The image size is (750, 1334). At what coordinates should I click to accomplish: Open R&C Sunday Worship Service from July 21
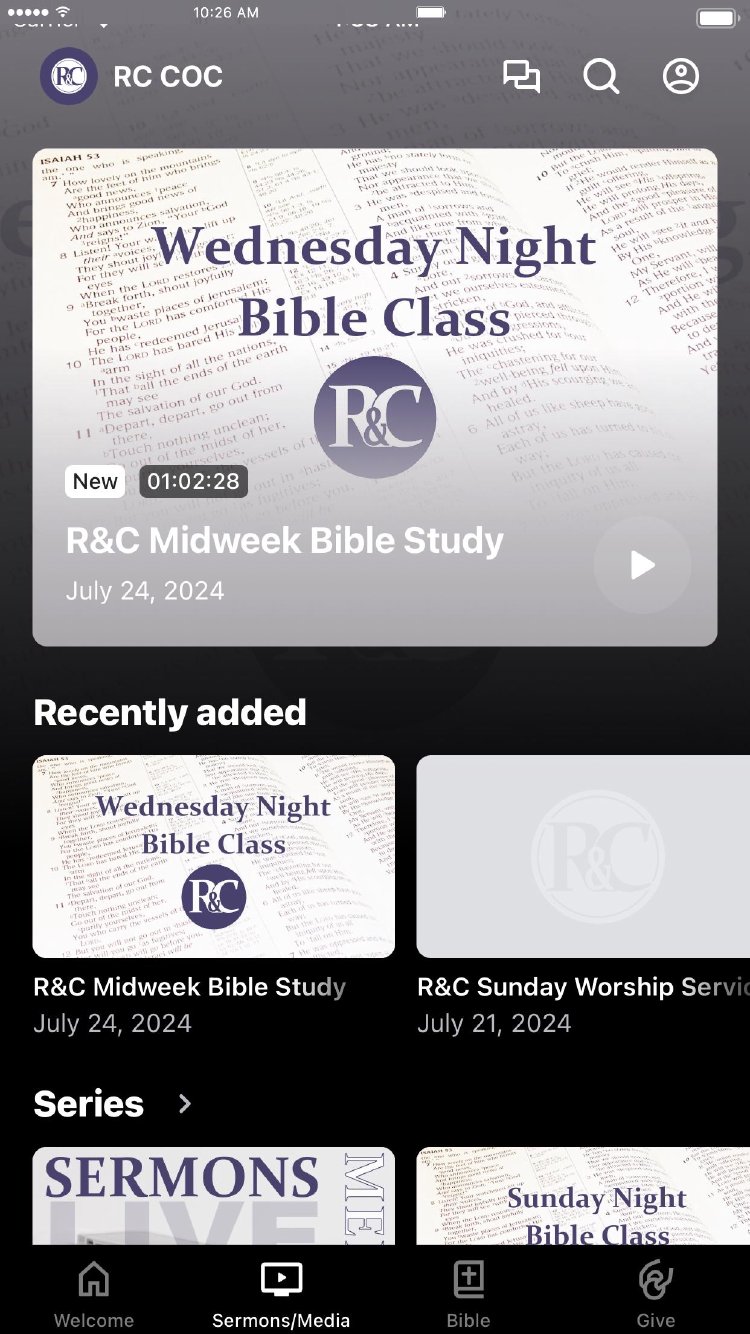point(583,857)
